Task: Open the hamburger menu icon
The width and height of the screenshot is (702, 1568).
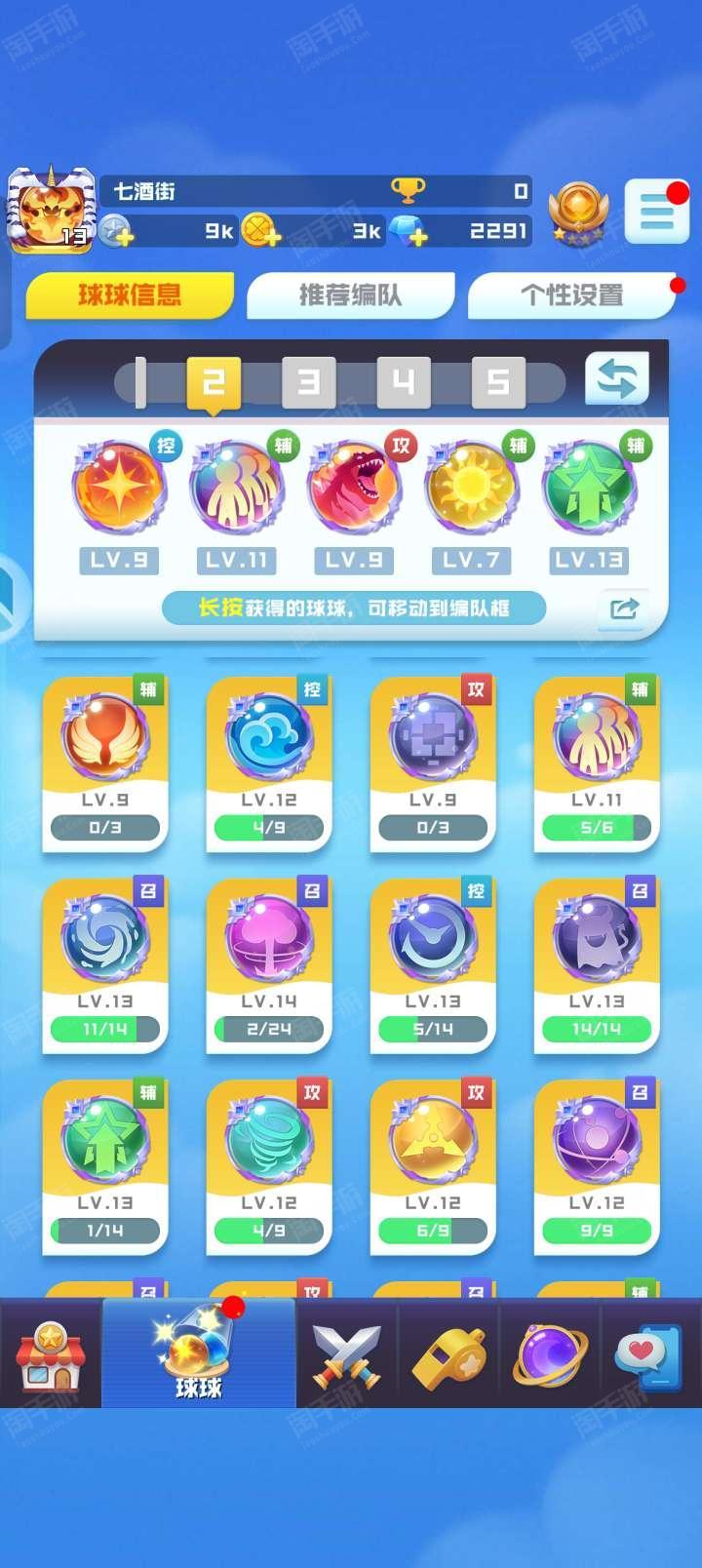Action: tap(656, 211)
